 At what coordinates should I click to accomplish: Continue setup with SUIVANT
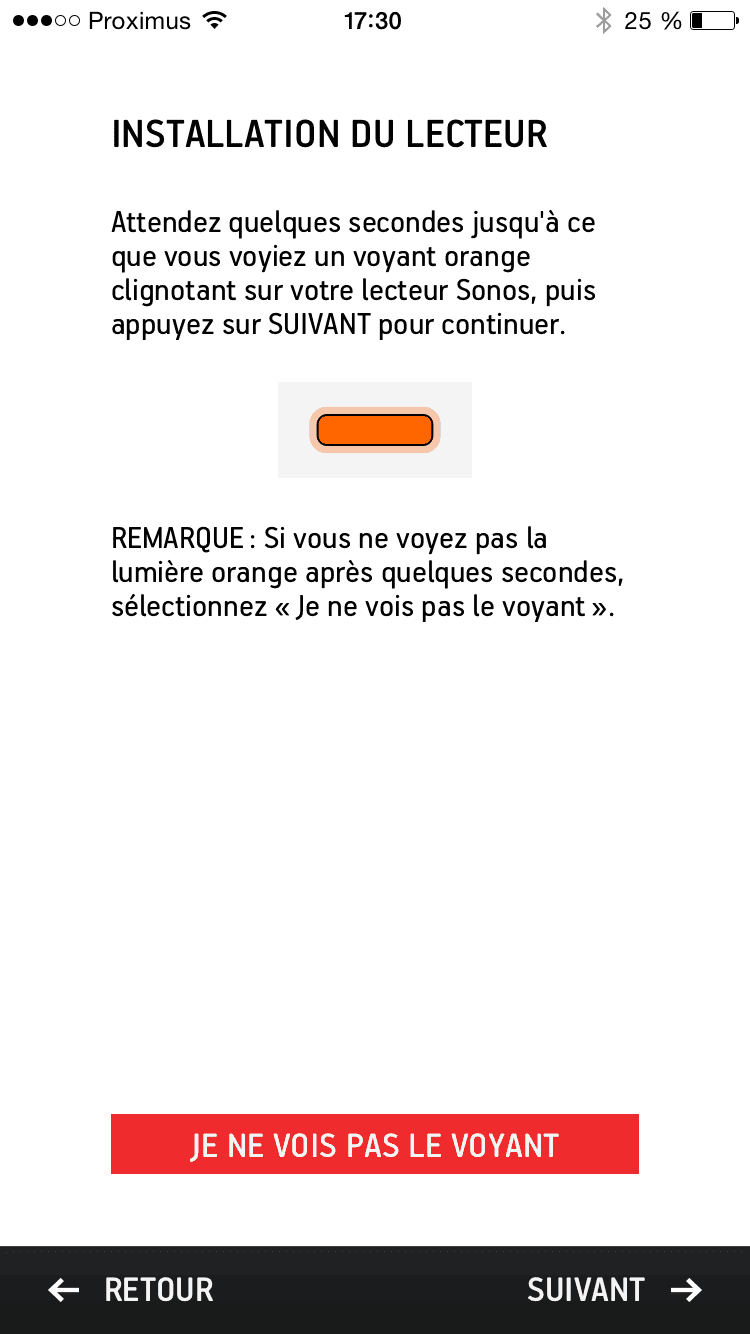point(614,1290)
